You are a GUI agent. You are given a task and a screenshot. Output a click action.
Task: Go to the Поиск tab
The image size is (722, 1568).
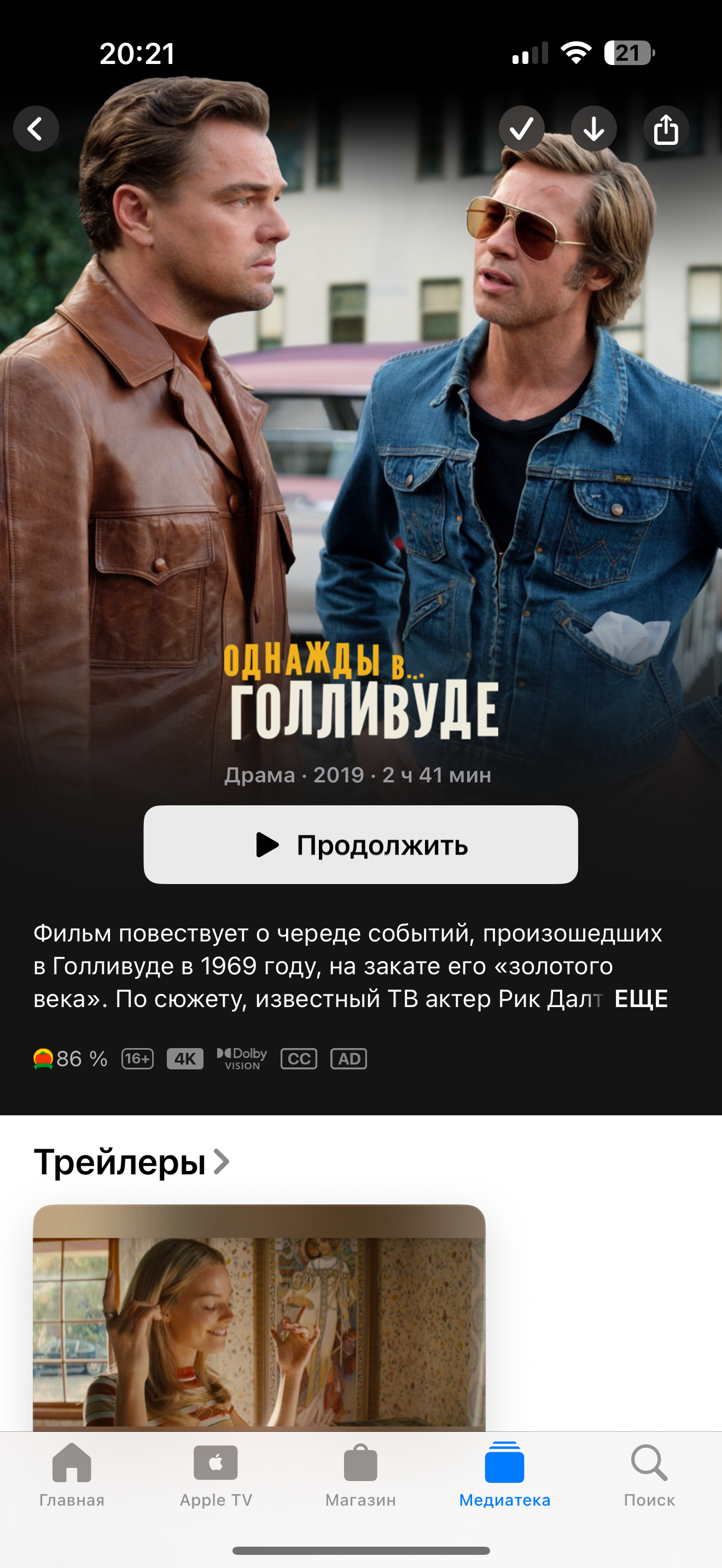tap(649, 1473)
